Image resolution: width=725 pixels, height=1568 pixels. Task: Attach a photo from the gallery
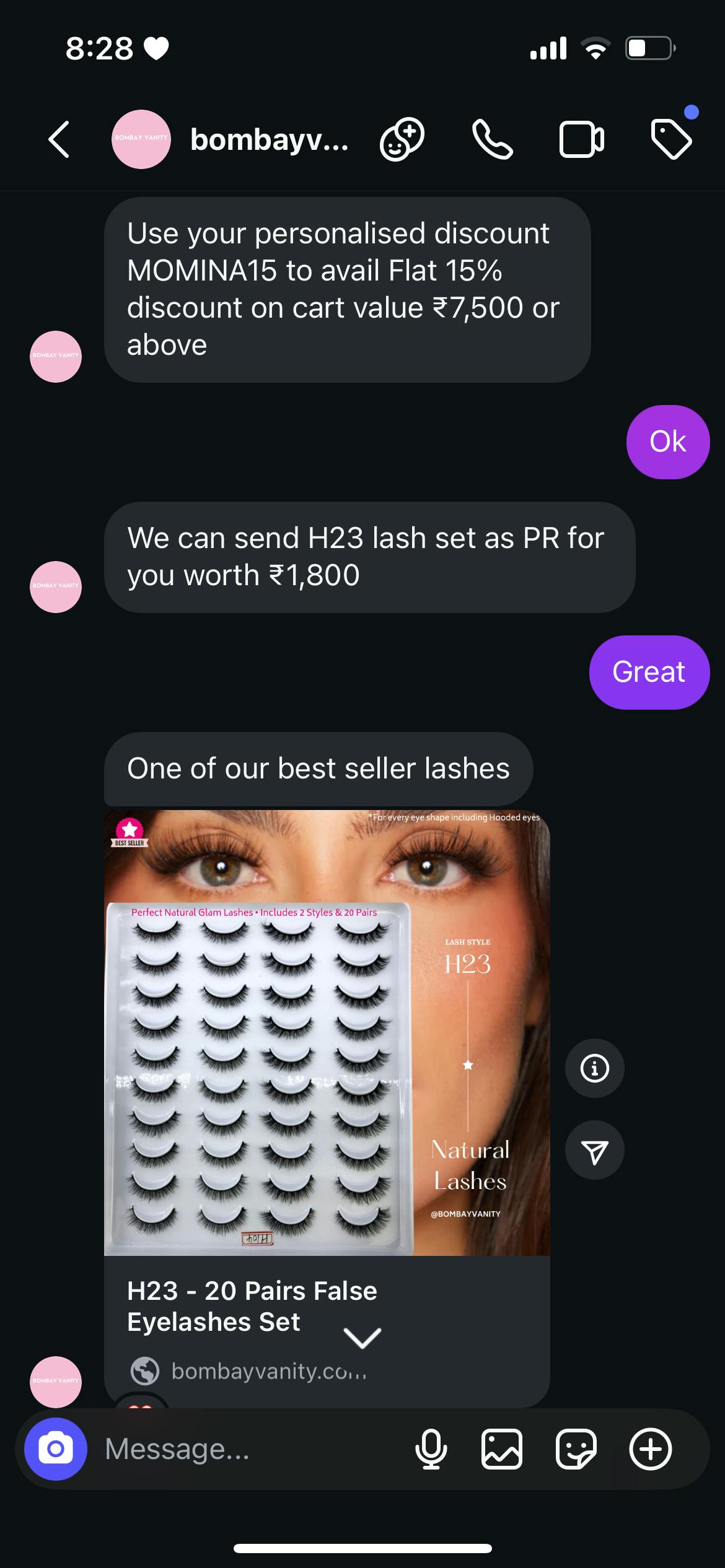coord(502,1449)
